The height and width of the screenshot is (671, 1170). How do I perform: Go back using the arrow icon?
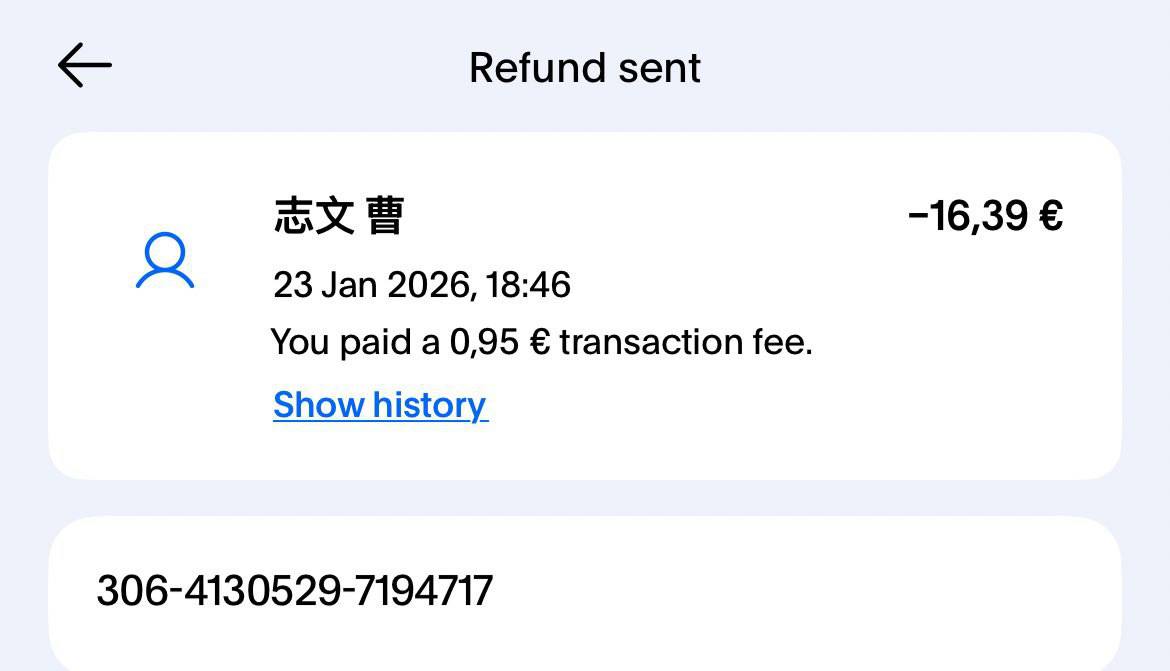point(85,67)
